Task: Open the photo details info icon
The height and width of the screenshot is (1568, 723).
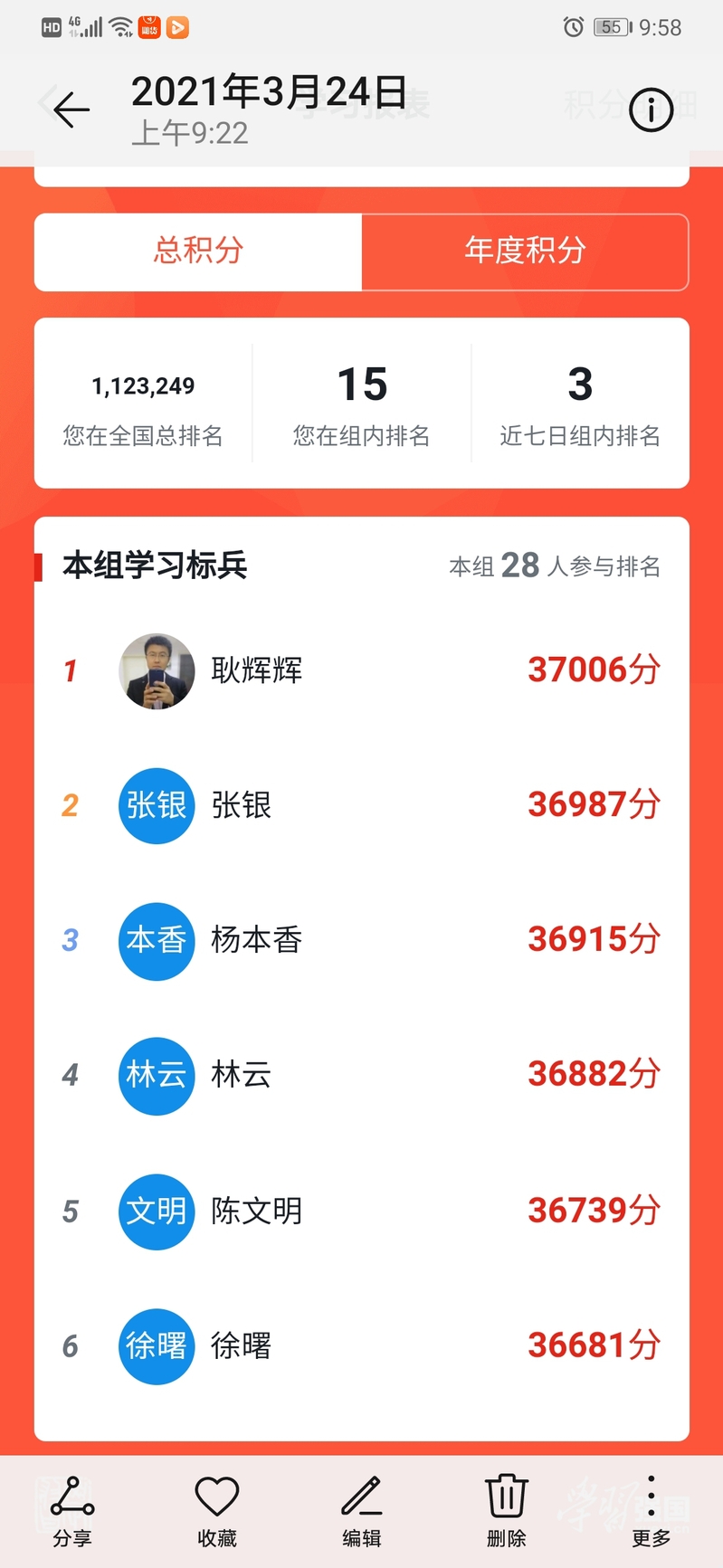Action: (x=651, y=110)
